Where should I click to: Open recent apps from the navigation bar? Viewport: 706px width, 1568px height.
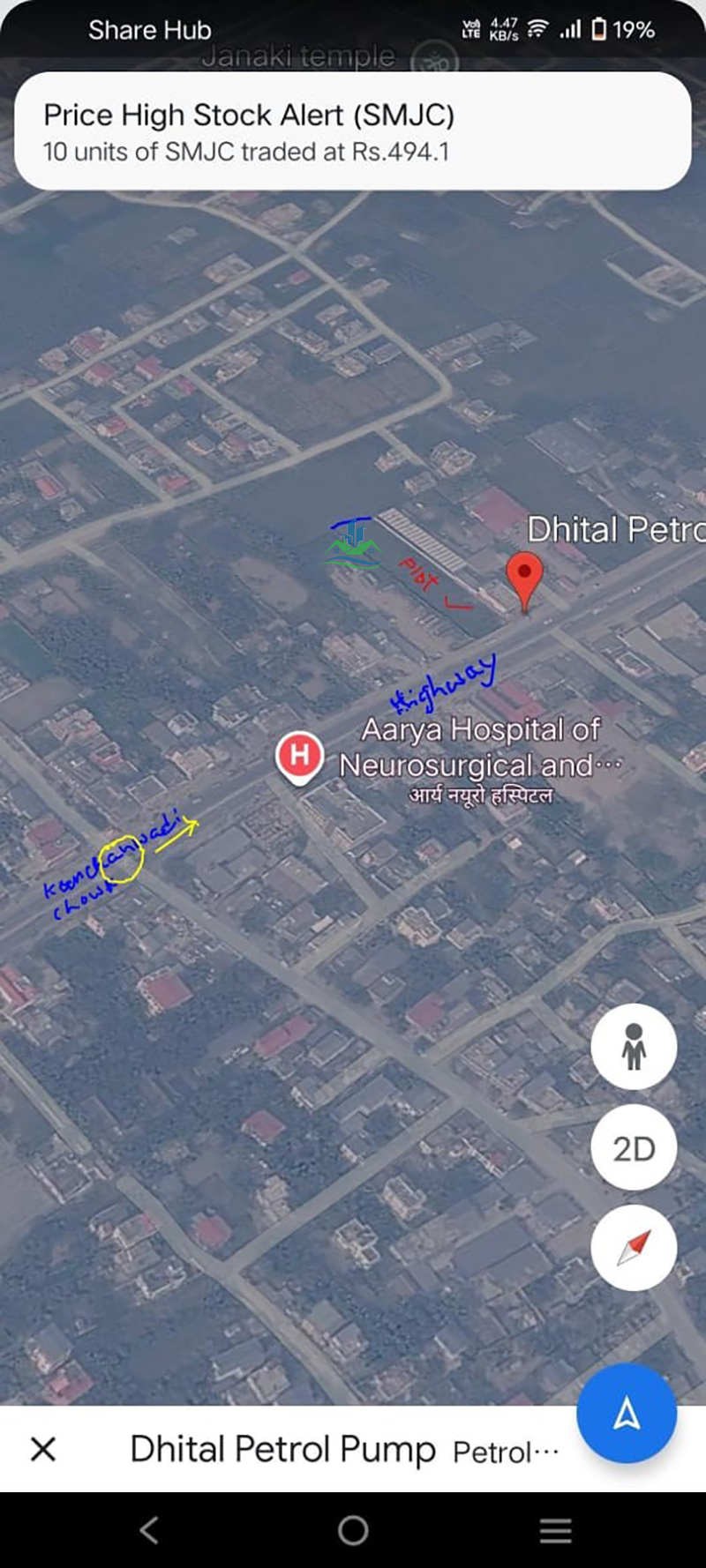tap(555, 1530)
